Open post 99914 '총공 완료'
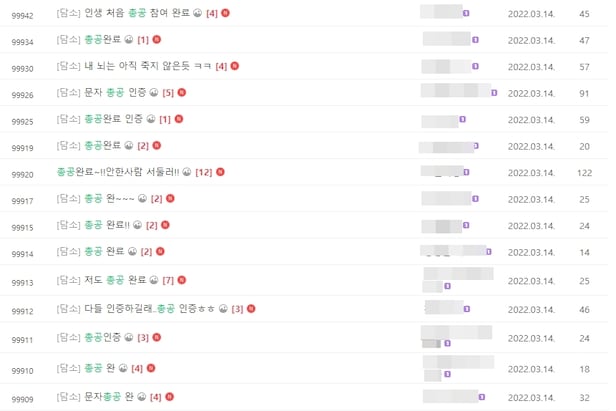This screenshot has width=616, height=411. pos(105,253)
